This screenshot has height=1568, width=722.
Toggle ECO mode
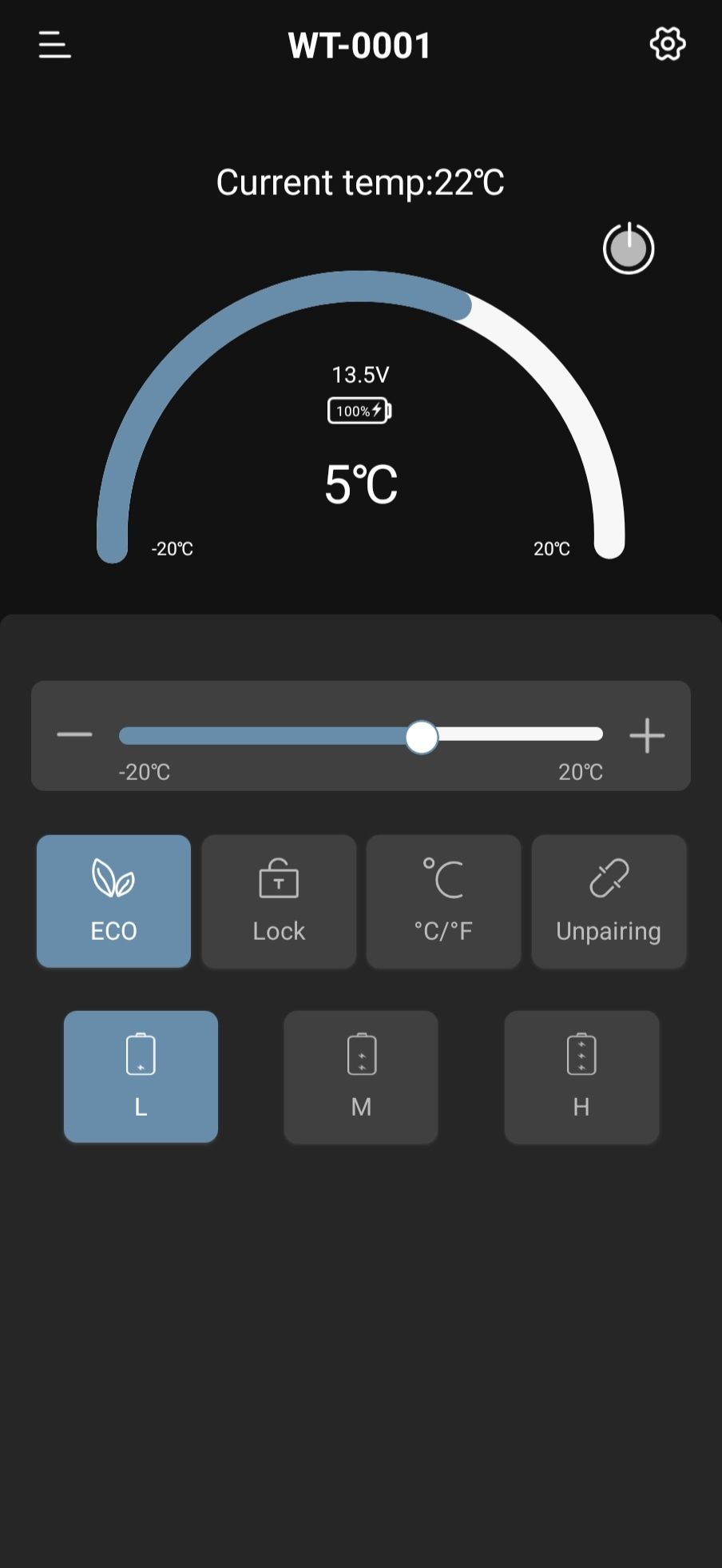[x=113, y=901]
